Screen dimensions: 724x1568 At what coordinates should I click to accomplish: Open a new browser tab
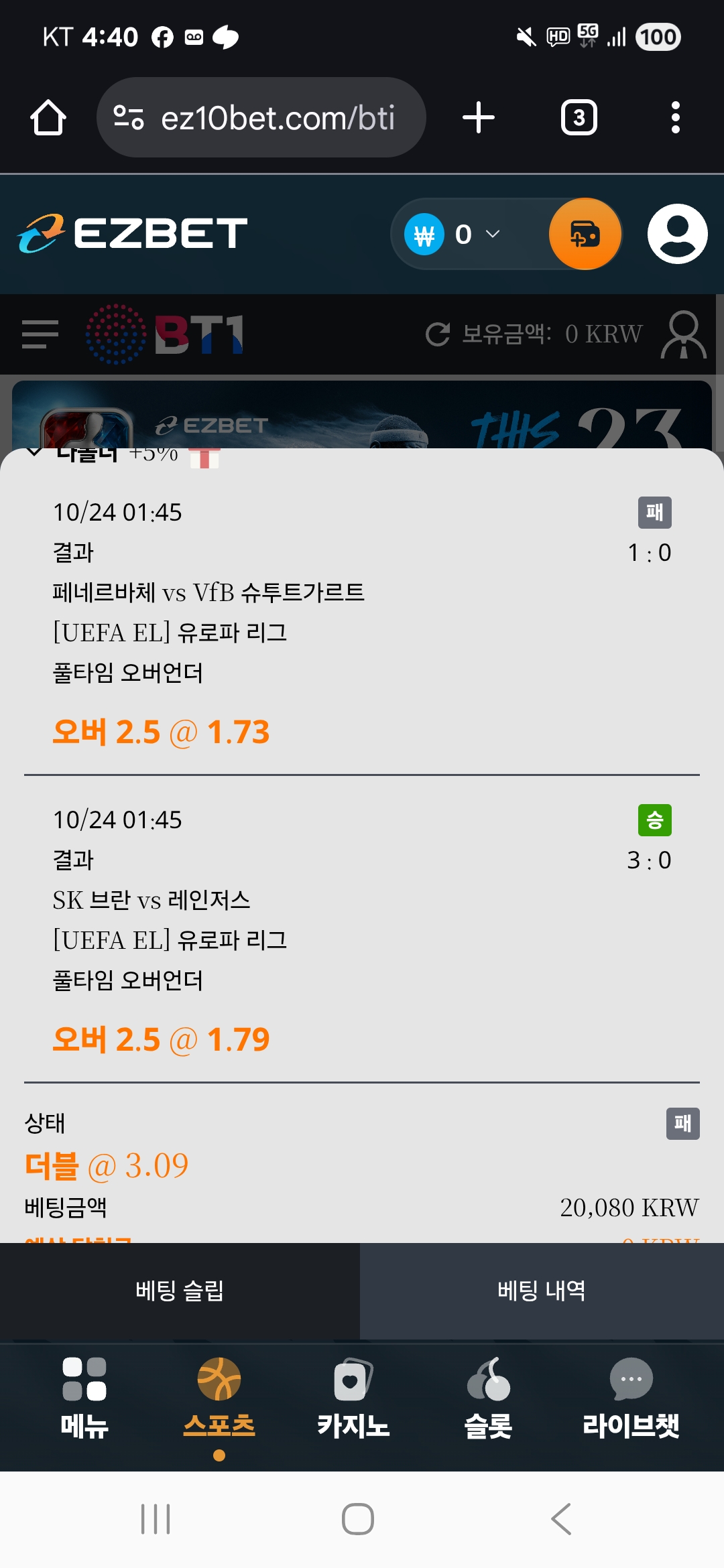(x=479, y=118)
